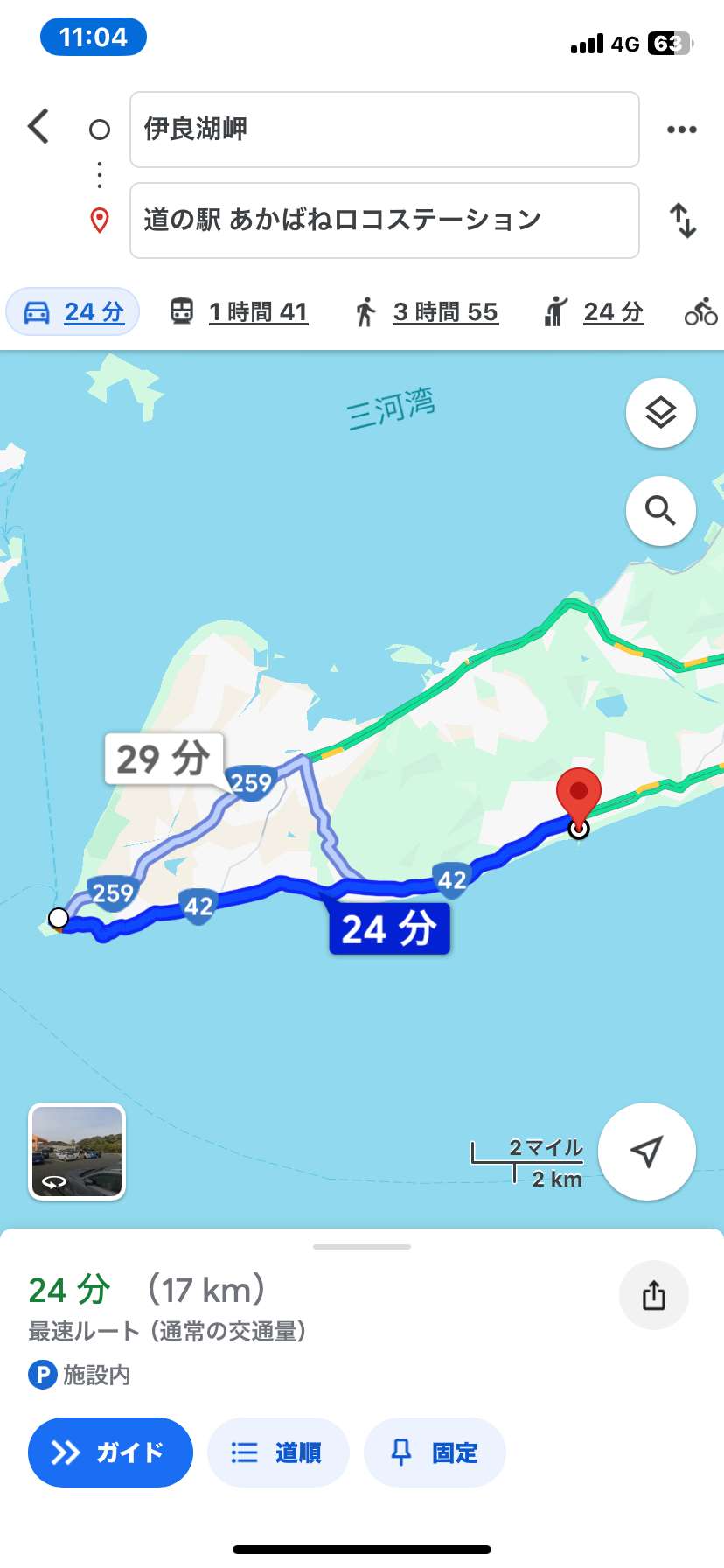This screenshot has height=1568, width=724.
Task: Switch to the bicycle travel mode
Action: pos(701,312)
